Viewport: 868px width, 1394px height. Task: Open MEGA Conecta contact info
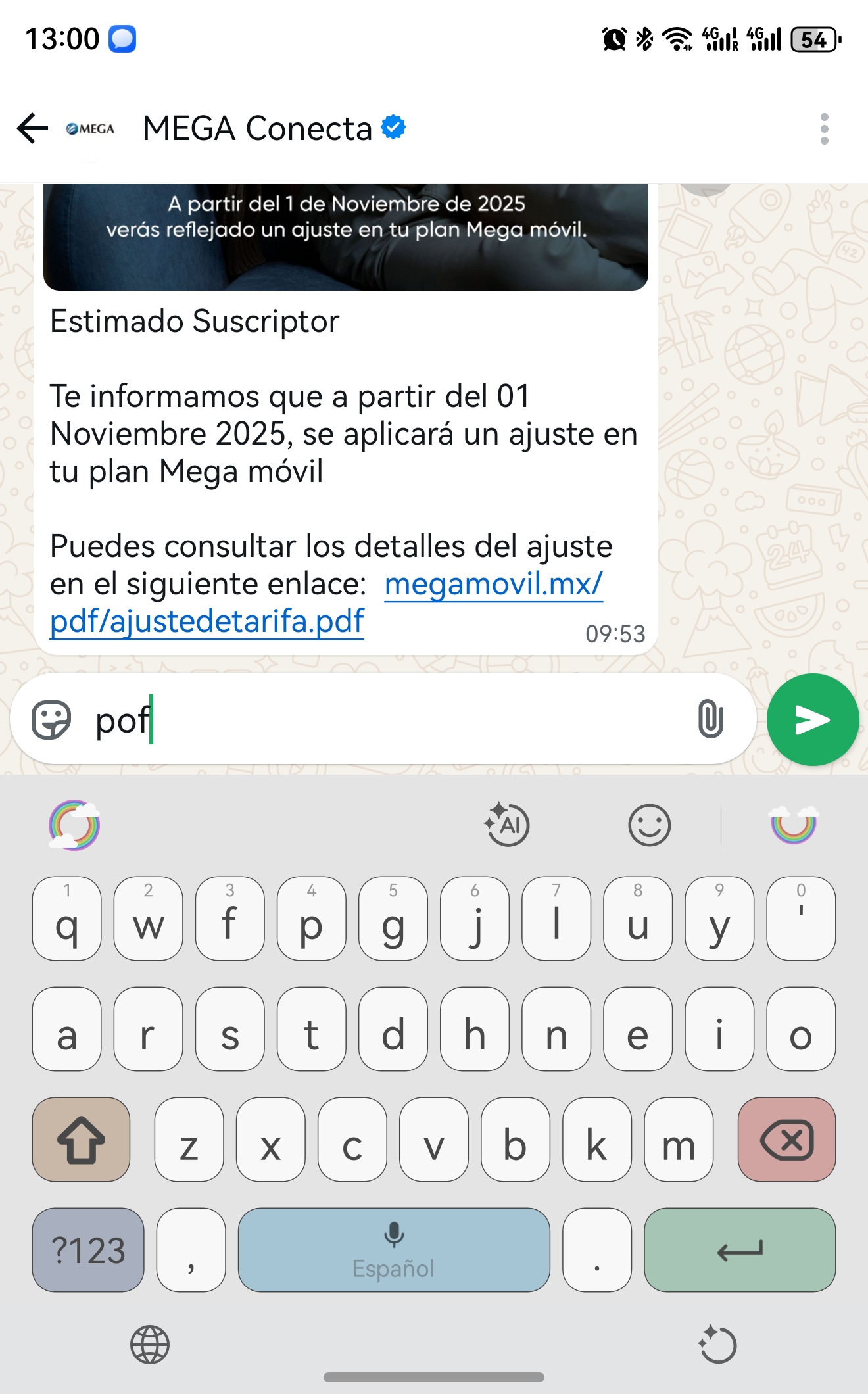[258, 129]
